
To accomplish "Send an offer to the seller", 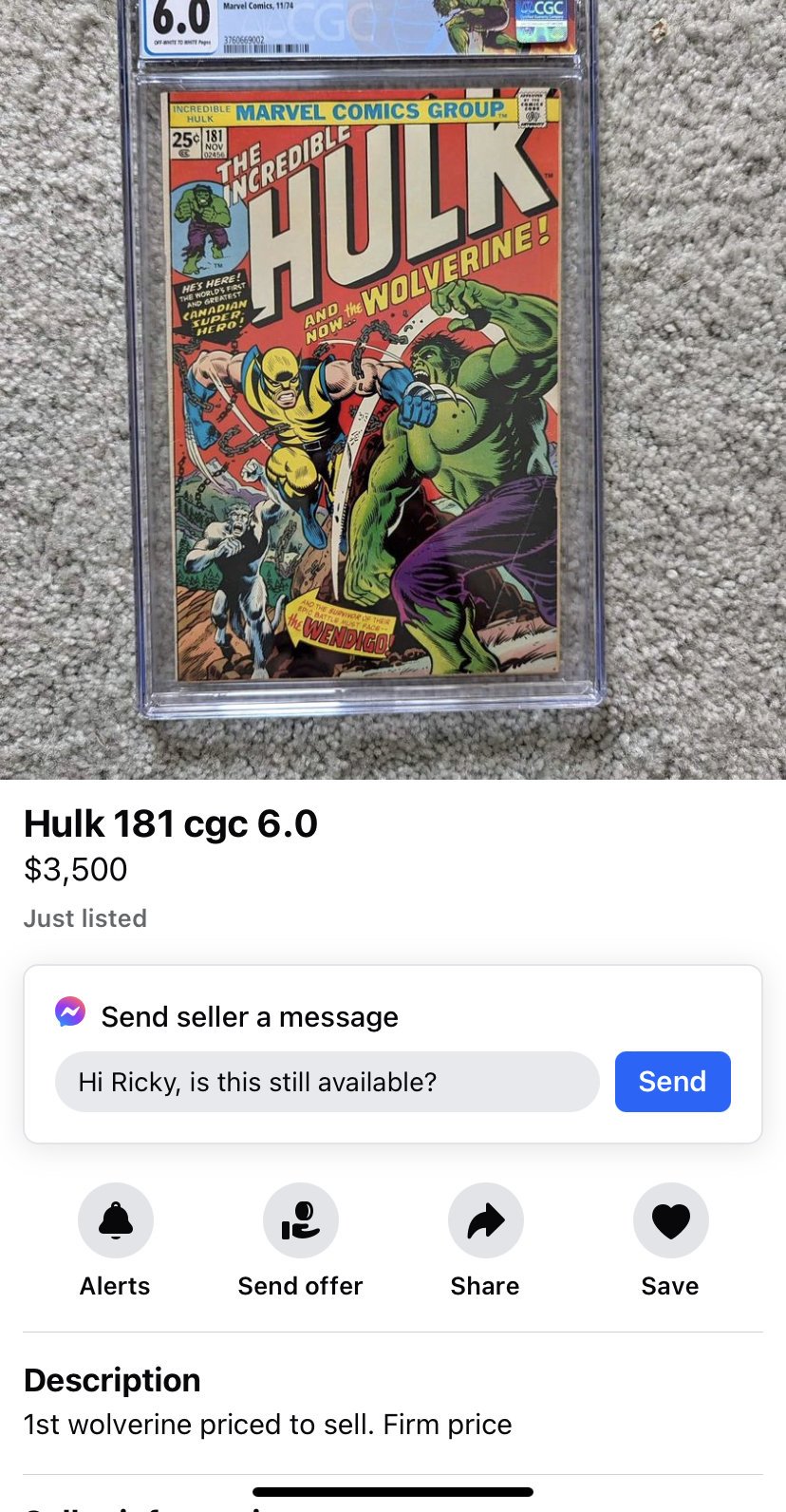I will coord(300,1220).
